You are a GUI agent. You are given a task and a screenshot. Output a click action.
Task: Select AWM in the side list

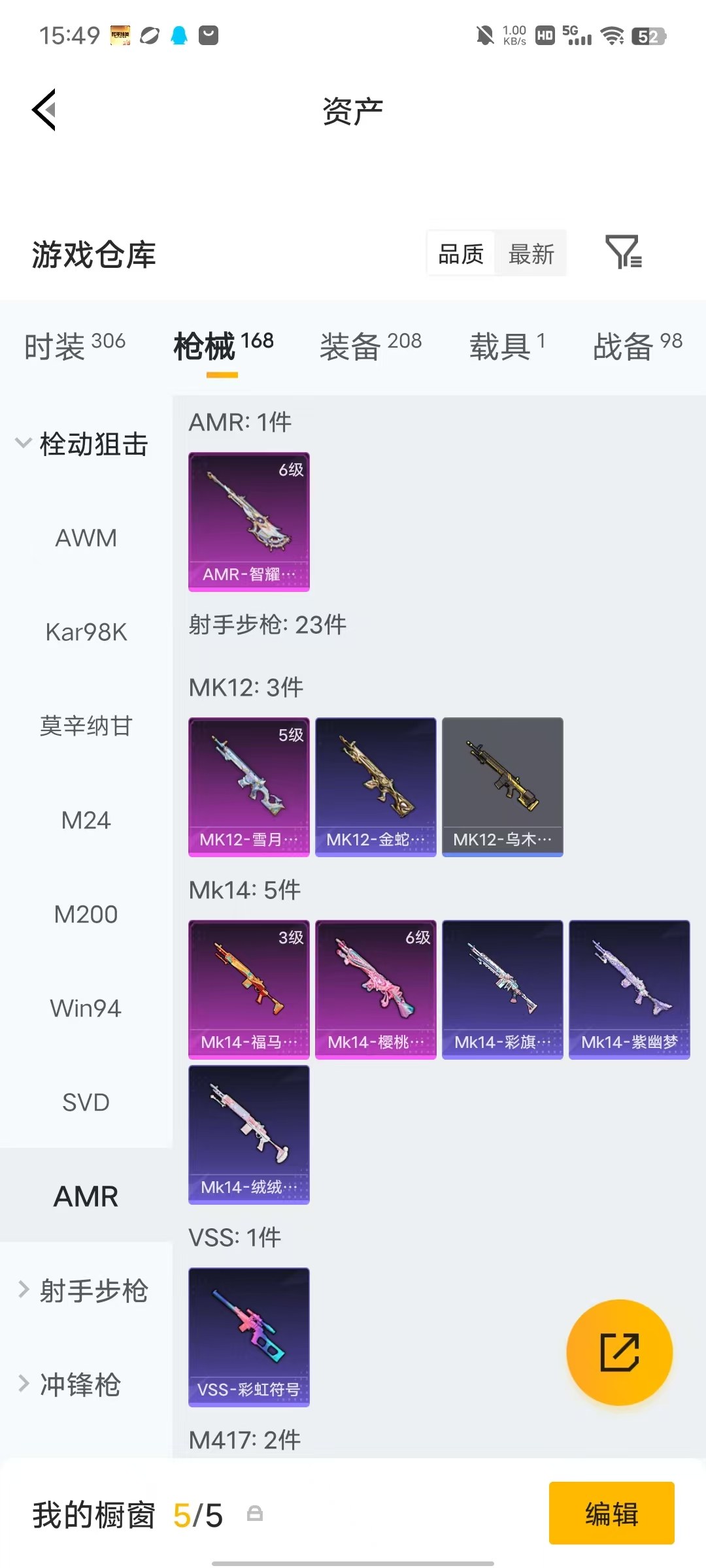click(x=86, y=538)
